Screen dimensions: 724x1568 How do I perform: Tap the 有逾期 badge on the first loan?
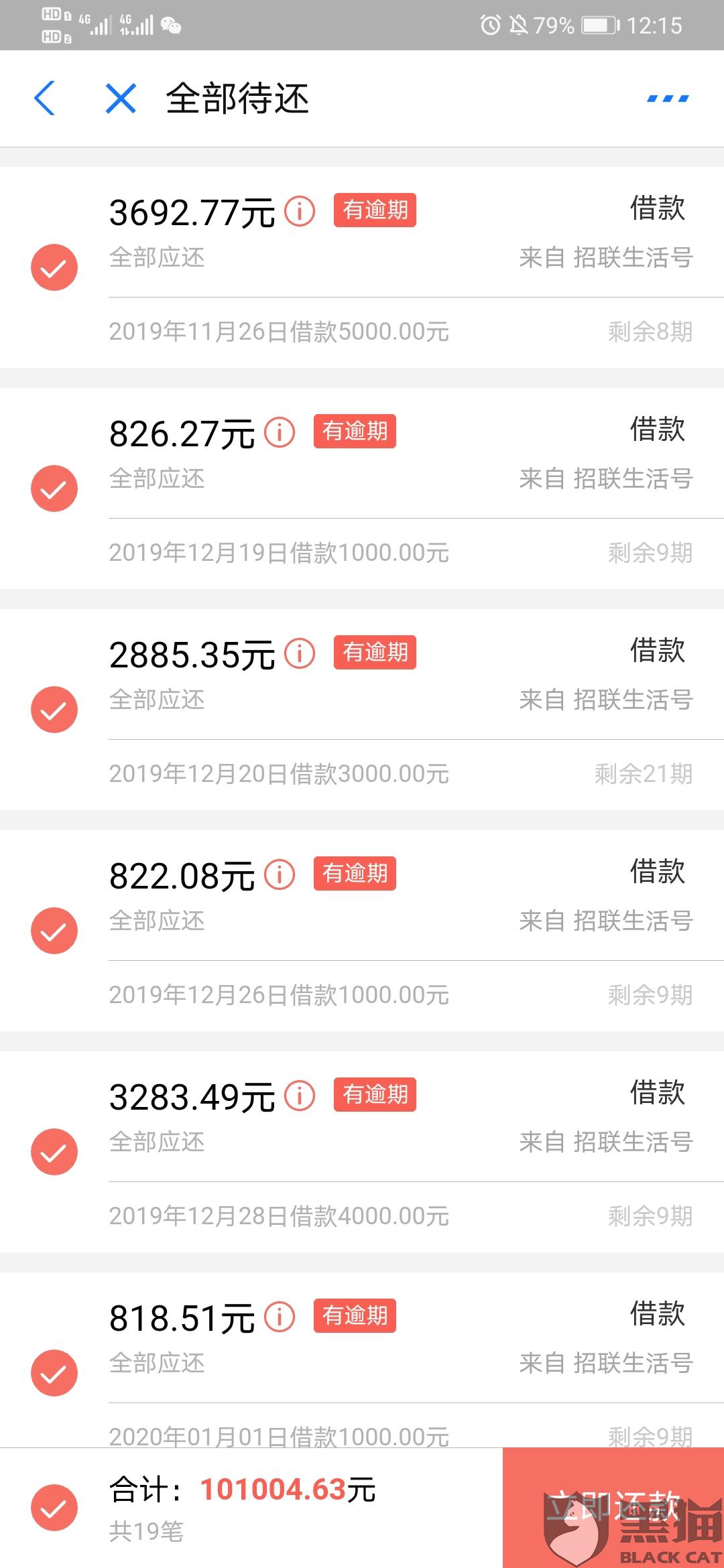375,210
